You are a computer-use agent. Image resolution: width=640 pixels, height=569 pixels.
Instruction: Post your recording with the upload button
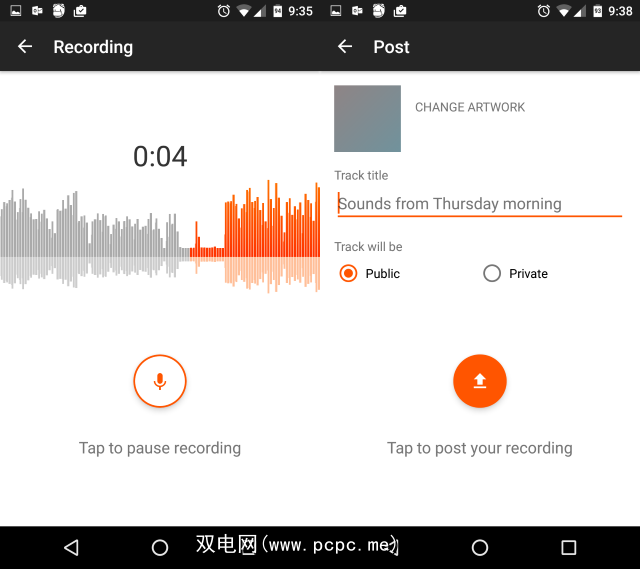click(x=480, y=381)
